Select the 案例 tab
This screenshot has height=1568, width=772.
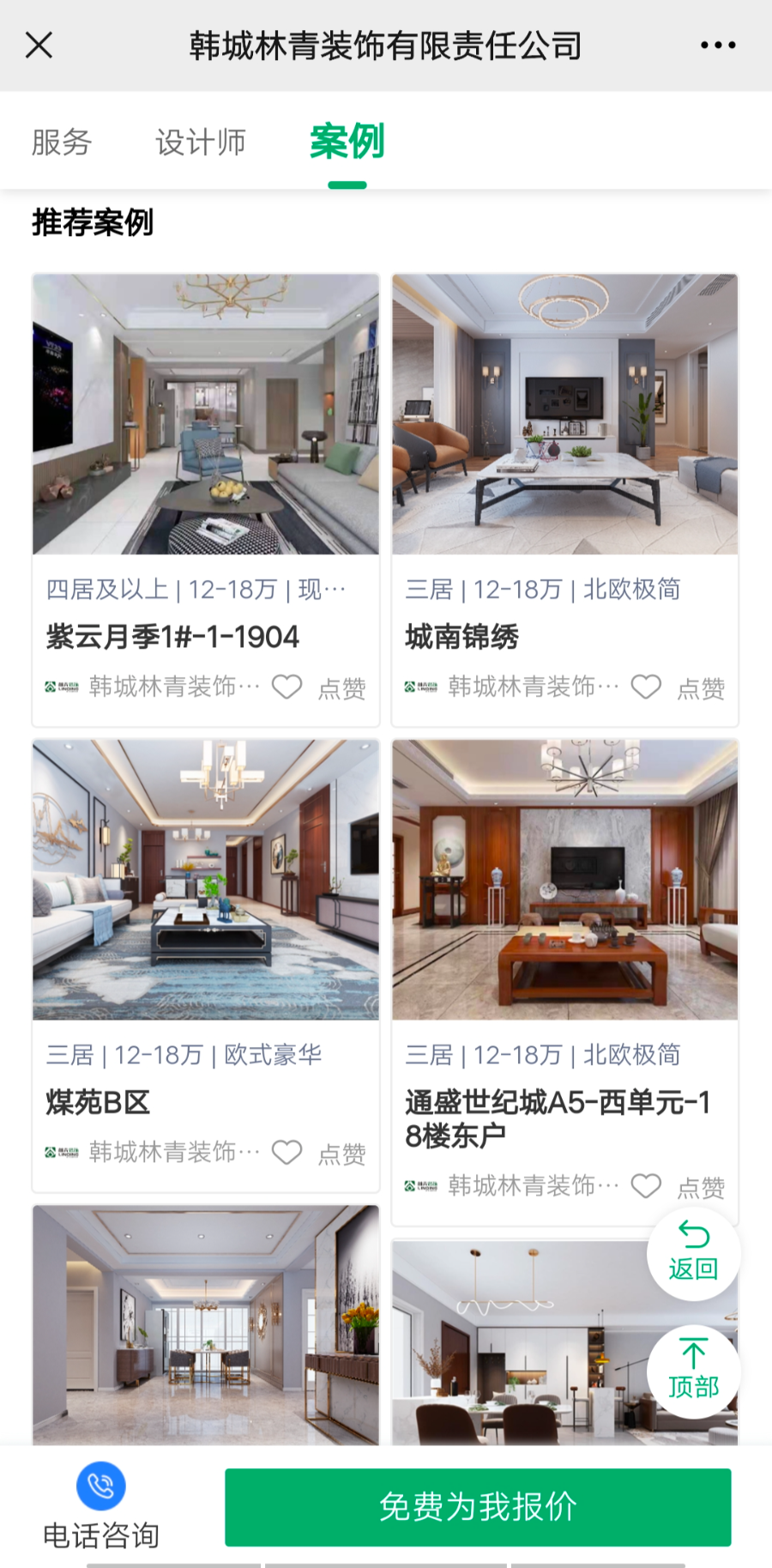[x=347, y=142]
